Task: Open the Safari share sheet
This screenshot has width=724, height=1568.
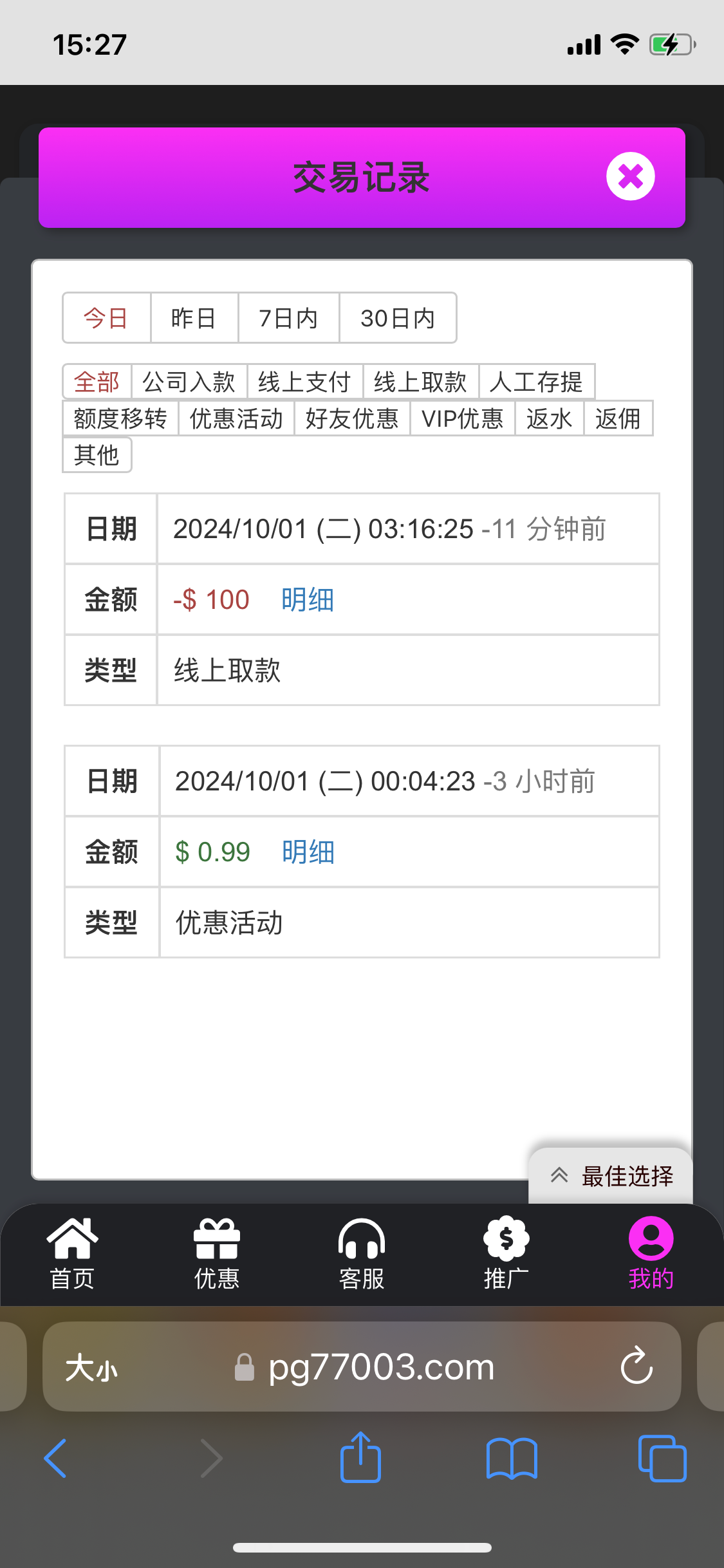Action: [360, 1457]
